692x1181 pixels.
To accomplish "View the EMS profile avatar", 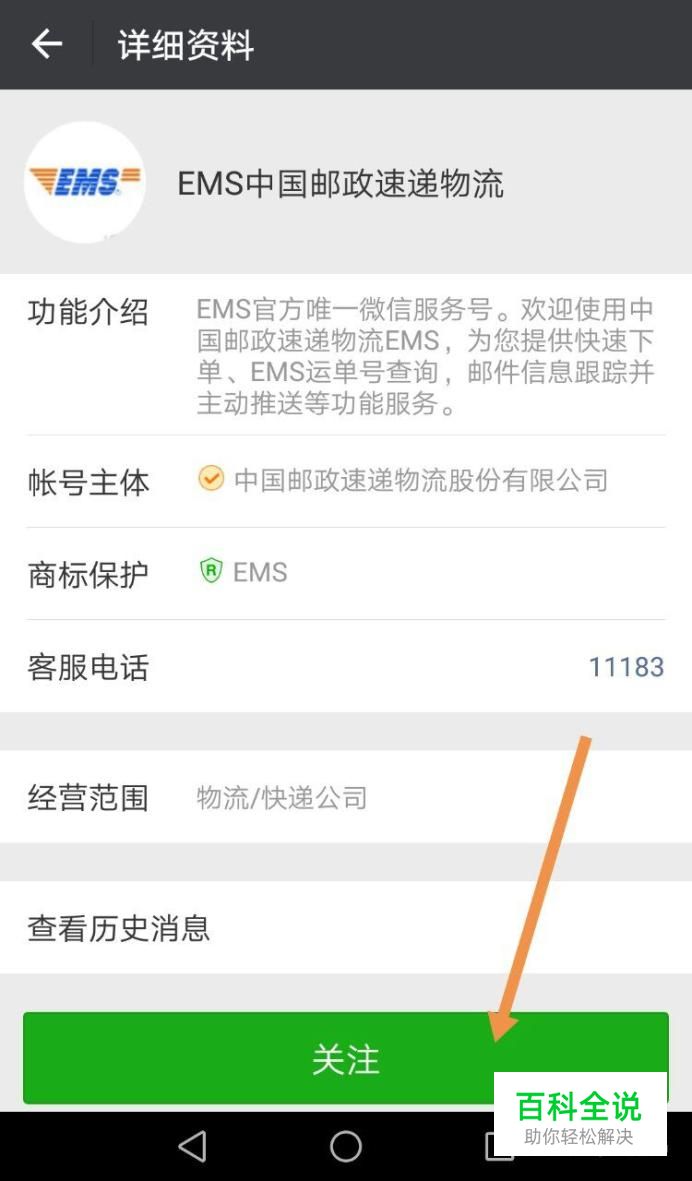I will (x=84, y=182).
